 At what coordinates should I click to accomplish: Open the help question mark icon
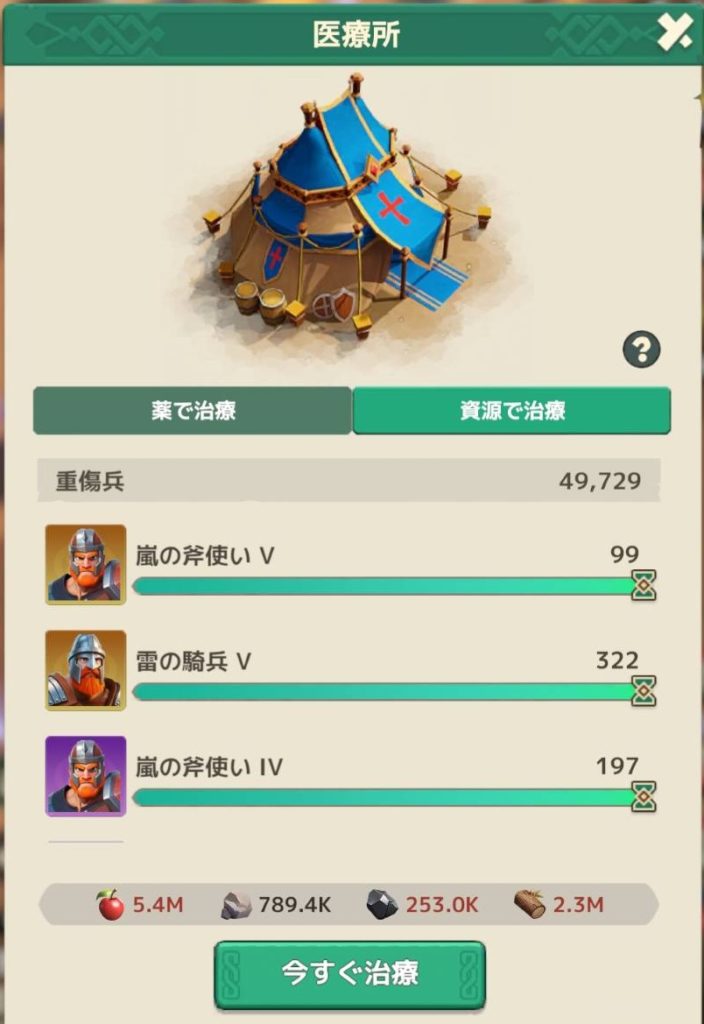tap(642, 349)
